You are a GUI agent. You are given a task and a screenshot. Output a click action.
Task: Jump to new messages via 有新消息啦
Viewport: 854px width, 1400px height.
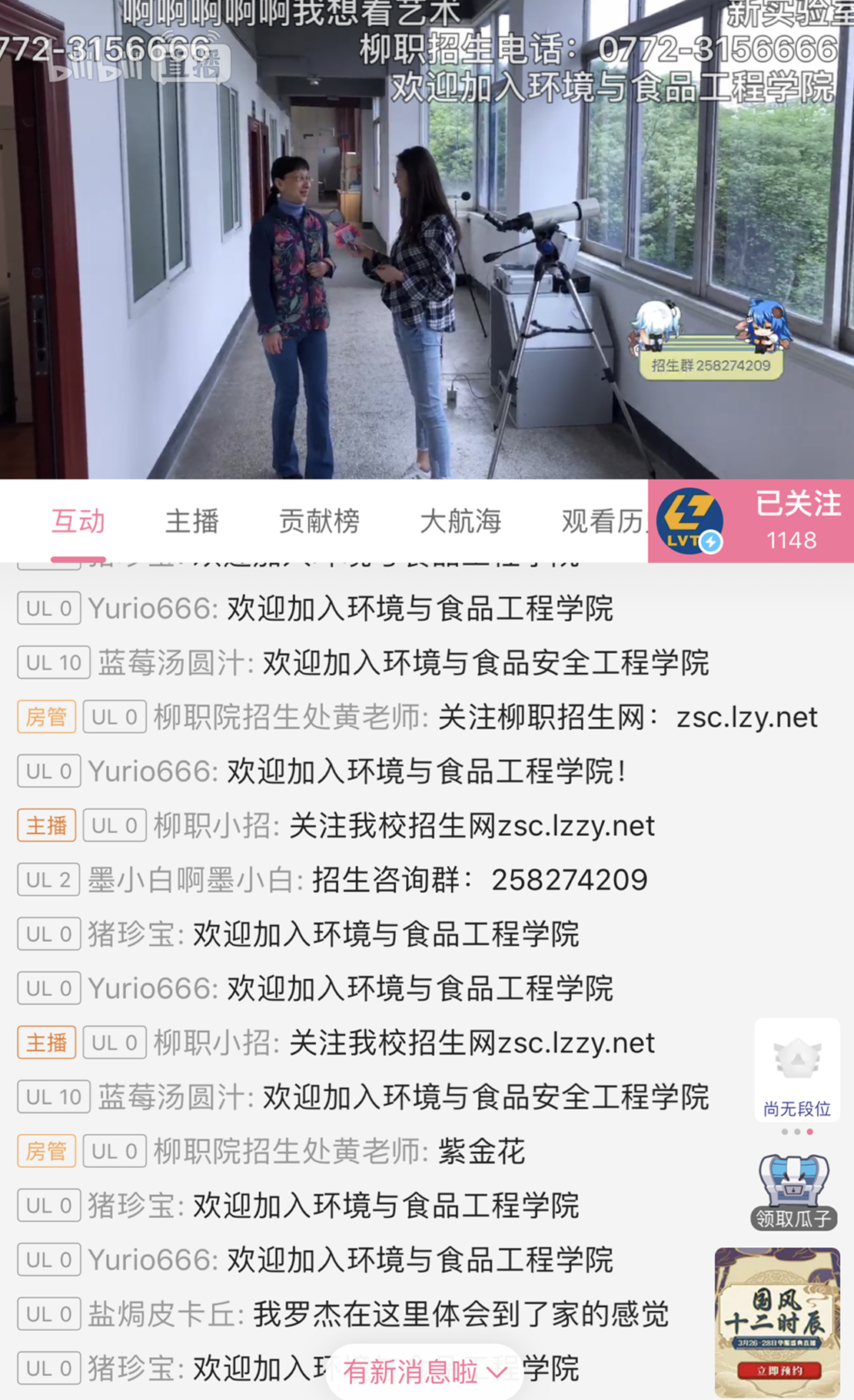424,1372
